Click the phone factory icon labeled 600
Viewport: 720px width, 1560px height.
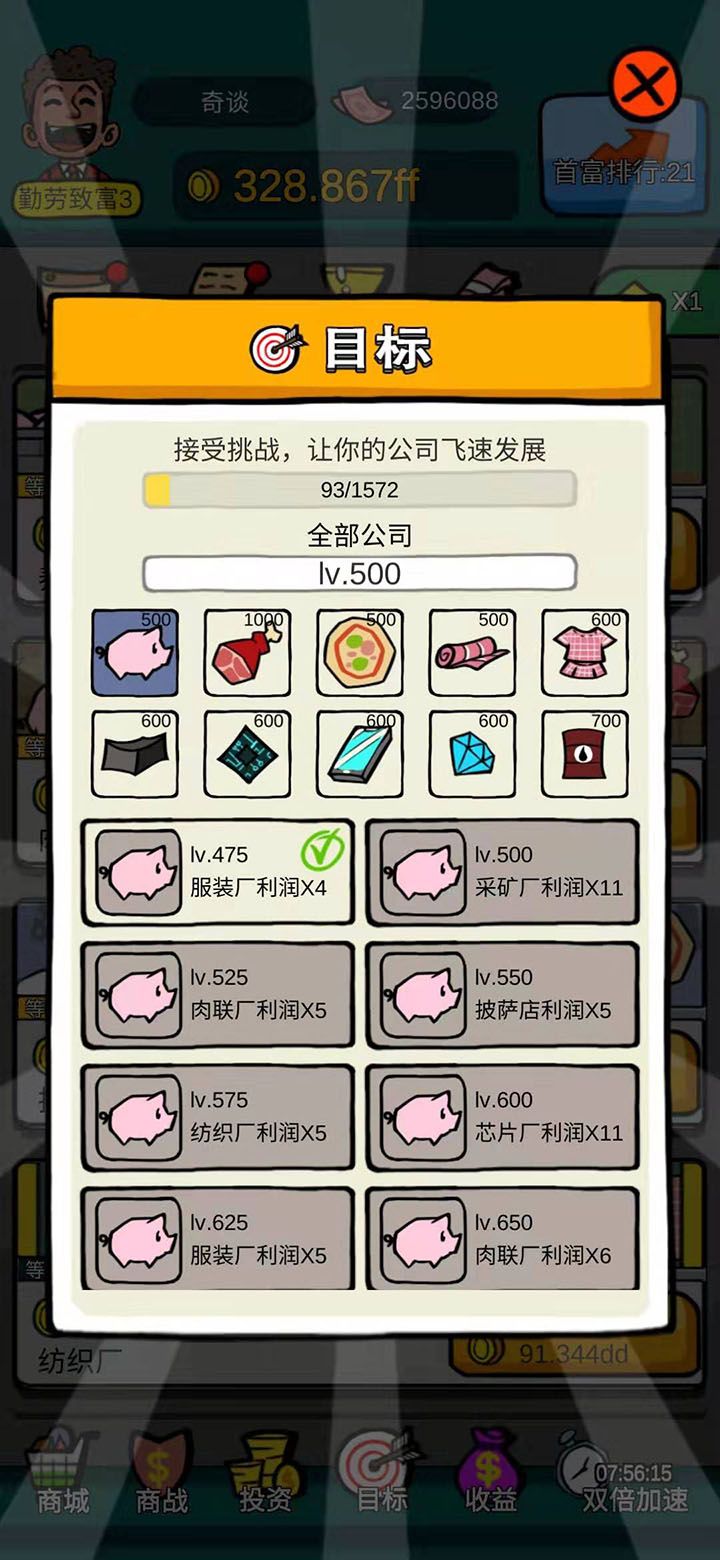click(360, 753)
